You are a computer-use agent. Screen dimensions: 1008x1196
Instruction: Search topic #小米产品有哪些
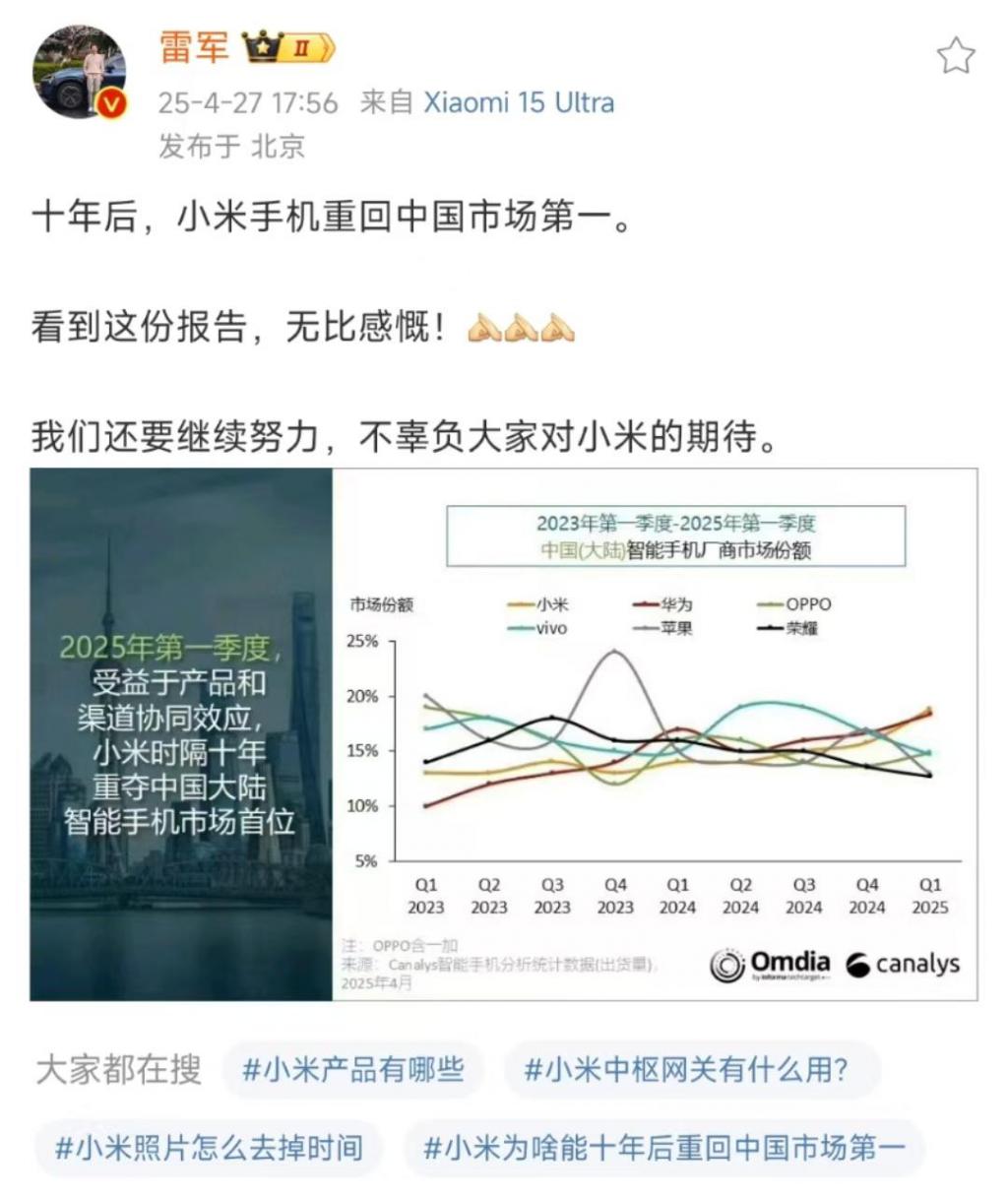click(353, 1070)
